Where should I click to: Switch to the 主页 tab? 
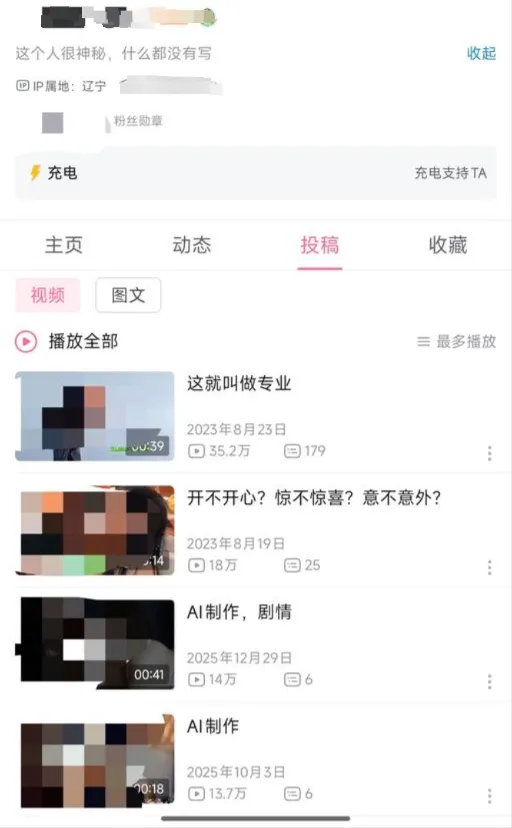pos(64,245)
